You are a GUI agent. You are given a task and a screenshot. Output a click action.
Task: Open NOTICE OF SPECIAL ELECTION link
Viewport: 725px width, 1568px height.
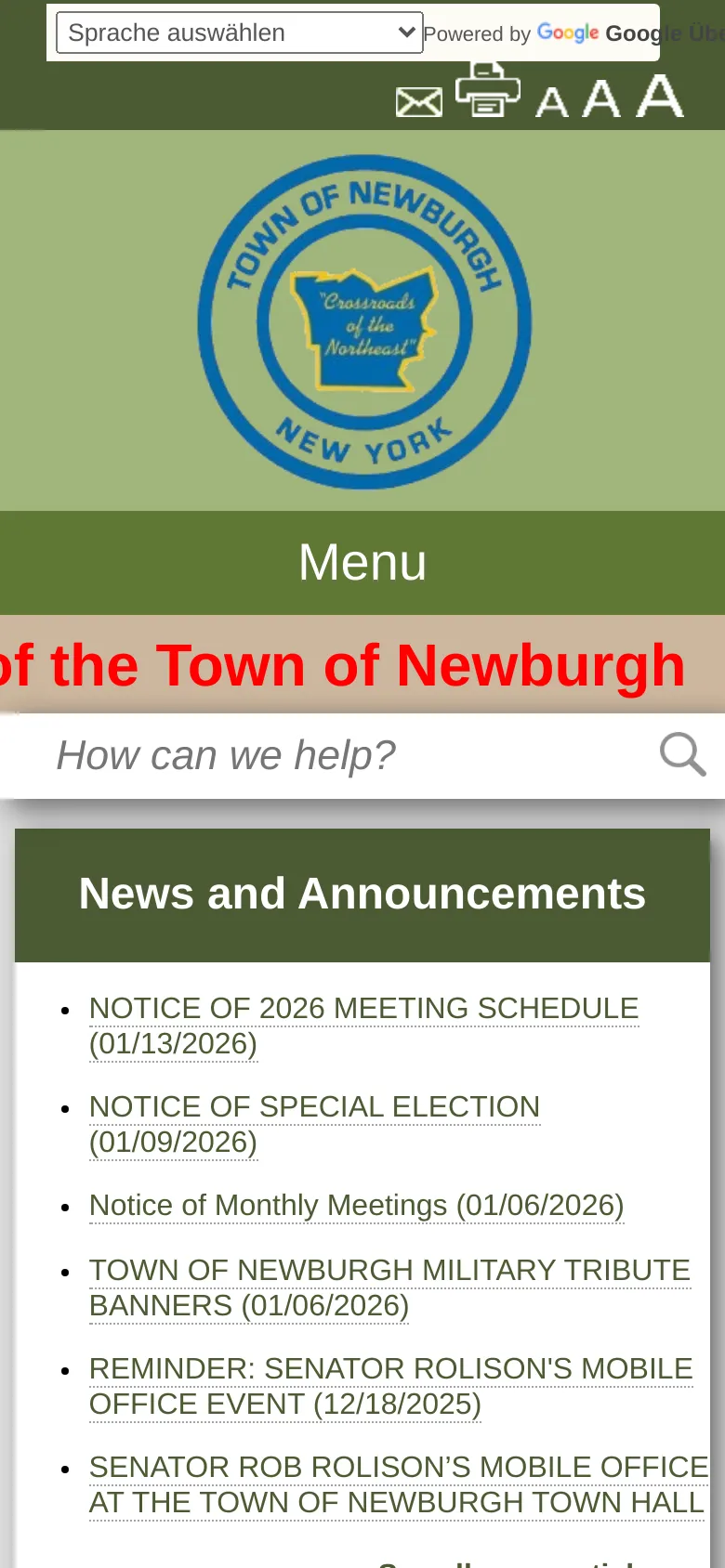(314, 1106)
